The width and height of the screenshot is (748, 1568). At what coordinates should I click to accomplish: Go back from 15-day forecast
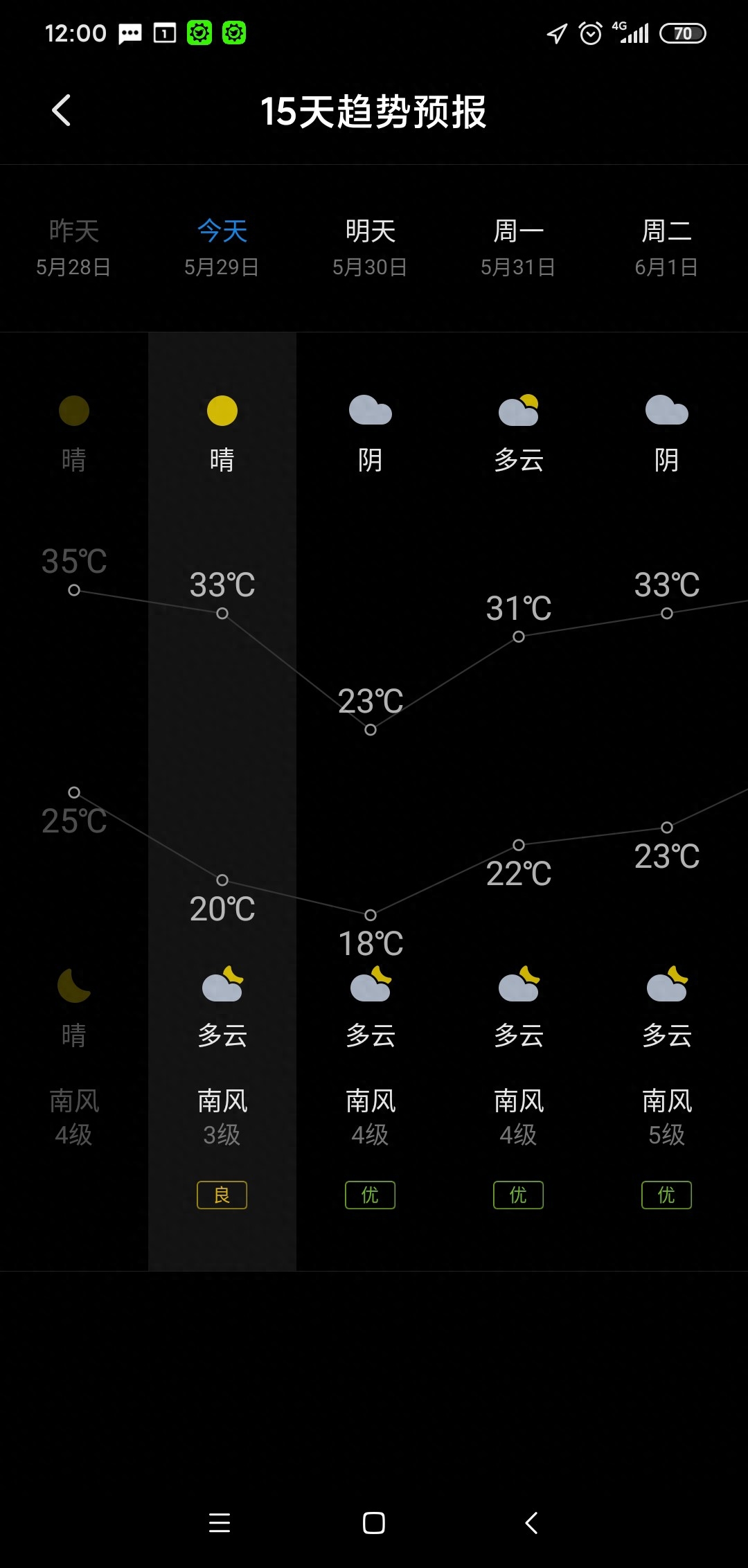[62, 111]
